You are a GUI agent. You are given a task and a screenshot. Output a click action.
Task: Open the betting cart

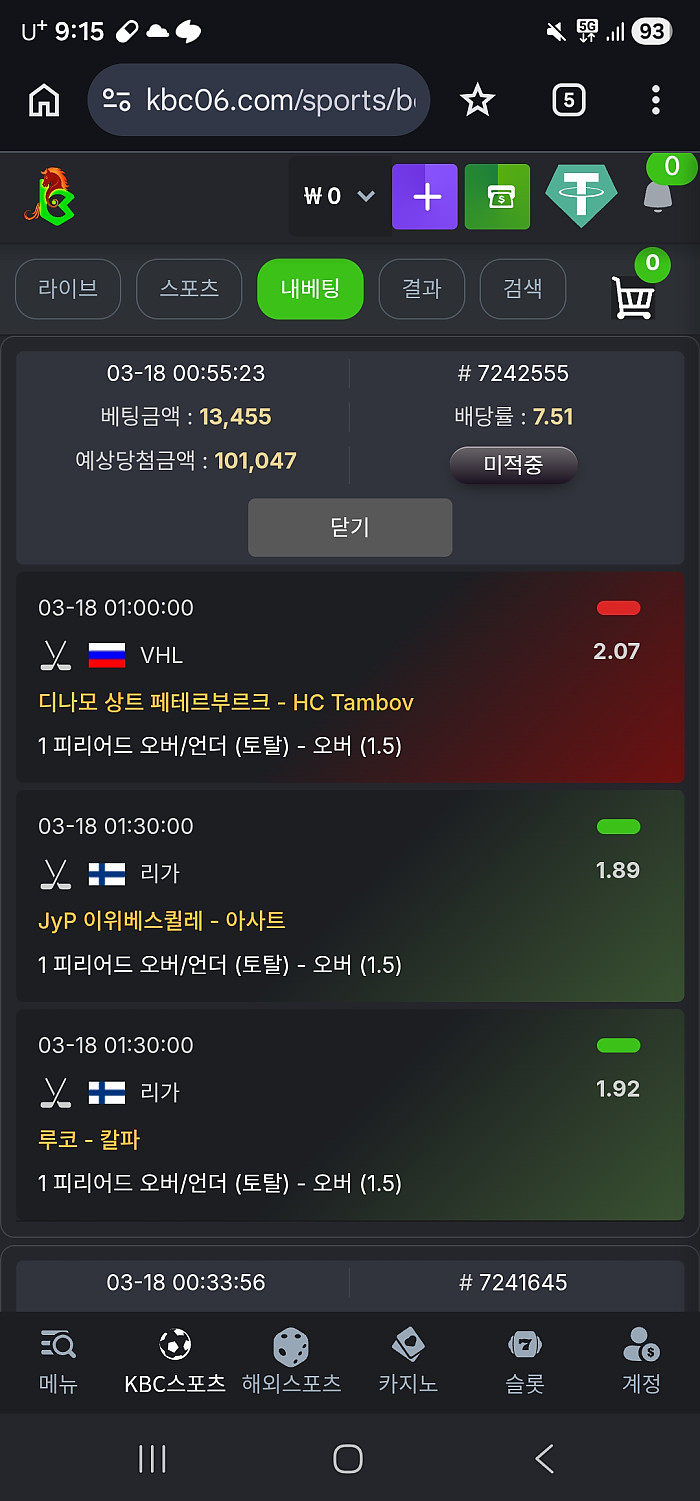coord(634,297)
